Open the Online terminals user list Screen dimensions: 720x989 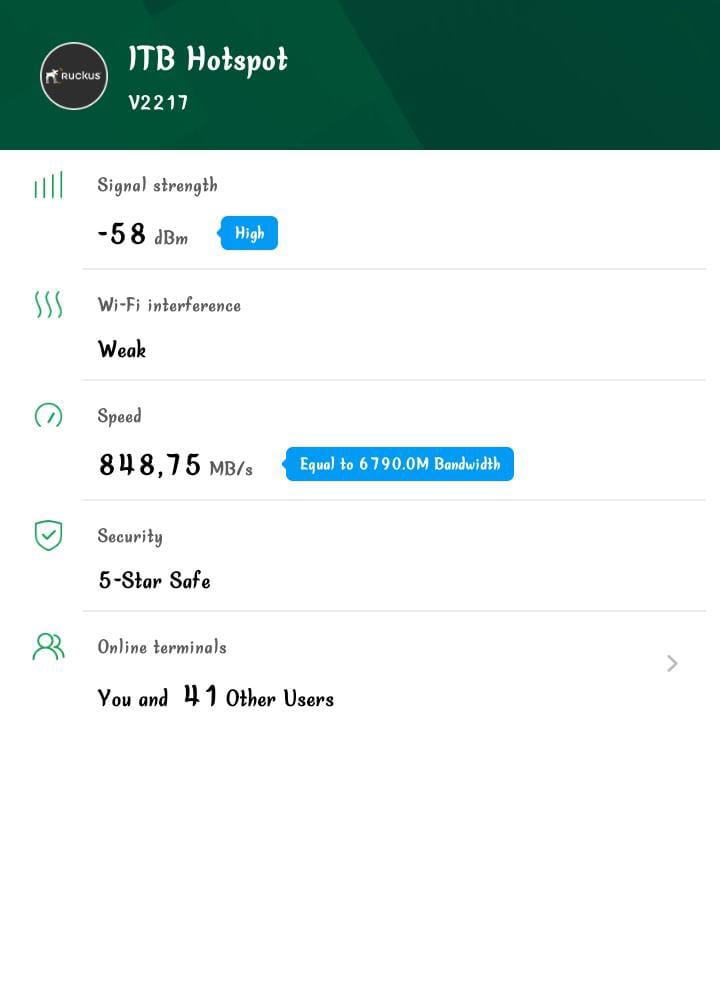tap(671, 664)
